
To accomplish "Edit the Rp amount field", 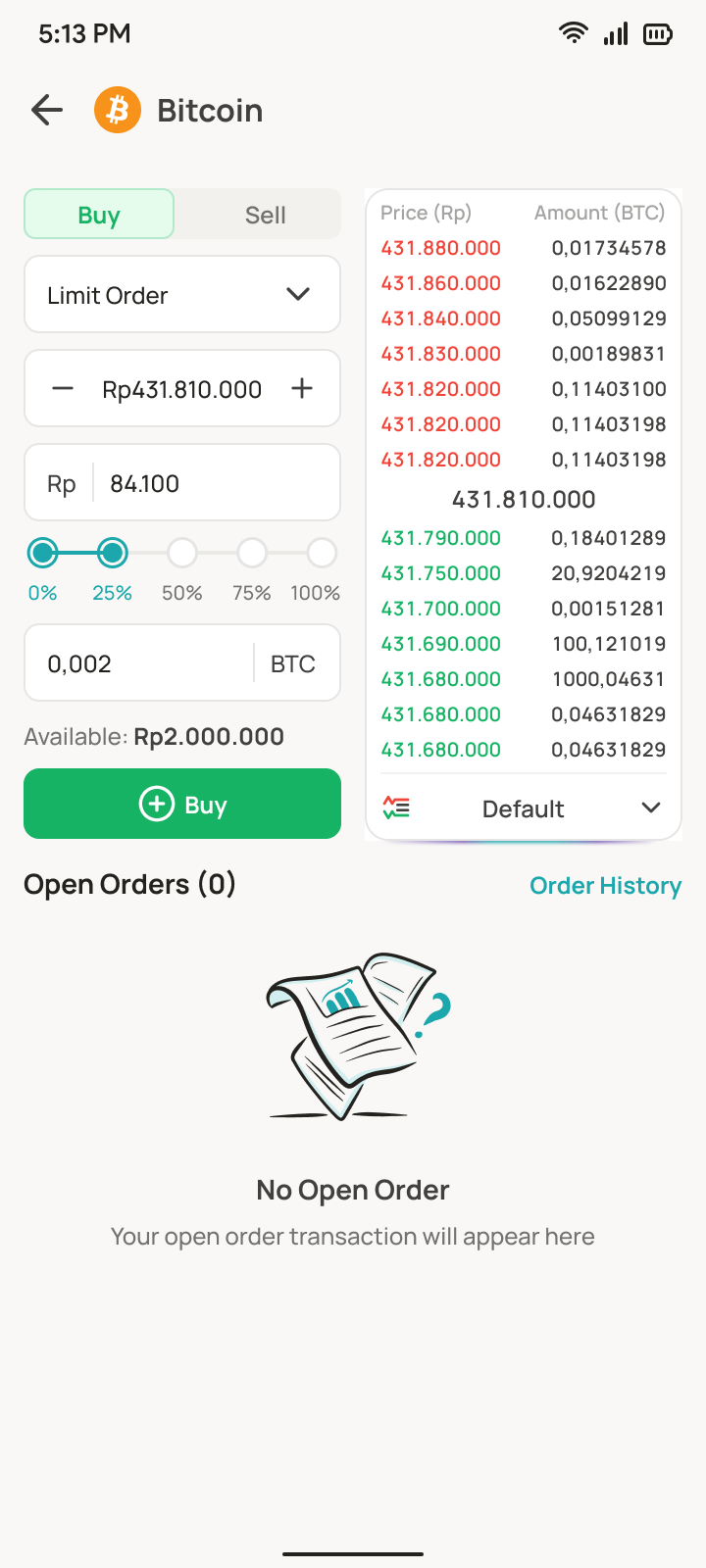I will [x=216, y=484].
